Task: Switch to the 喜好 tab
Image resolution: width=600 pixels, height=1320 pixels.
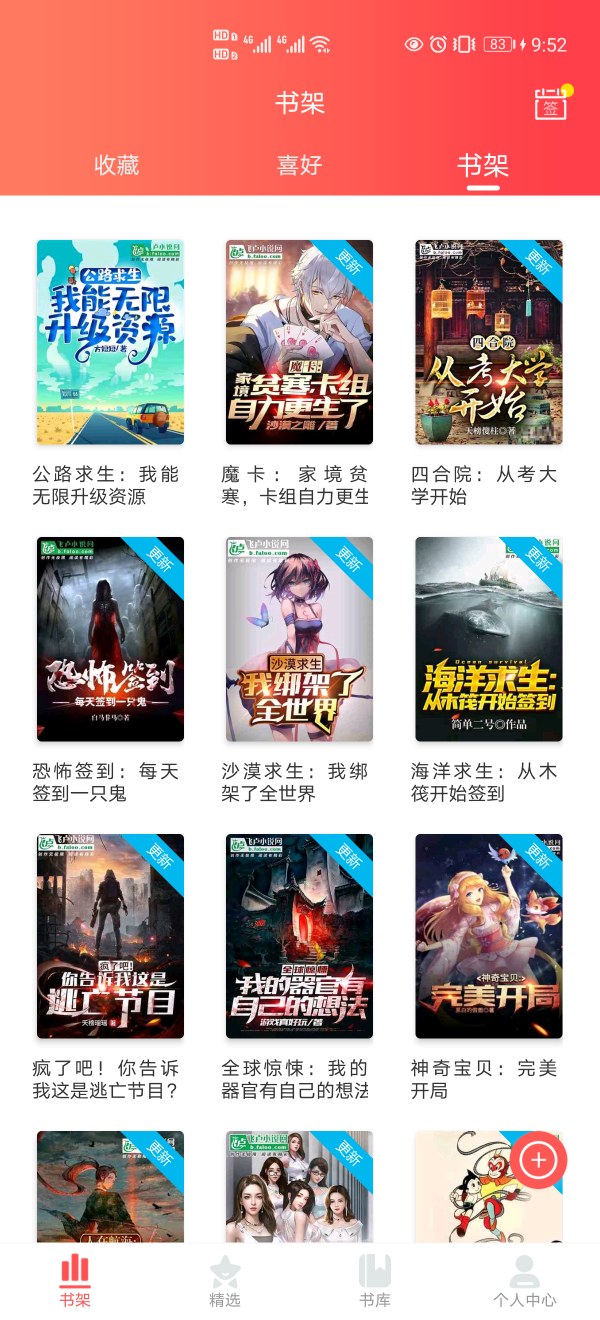Action: click(x=299, y=165)
